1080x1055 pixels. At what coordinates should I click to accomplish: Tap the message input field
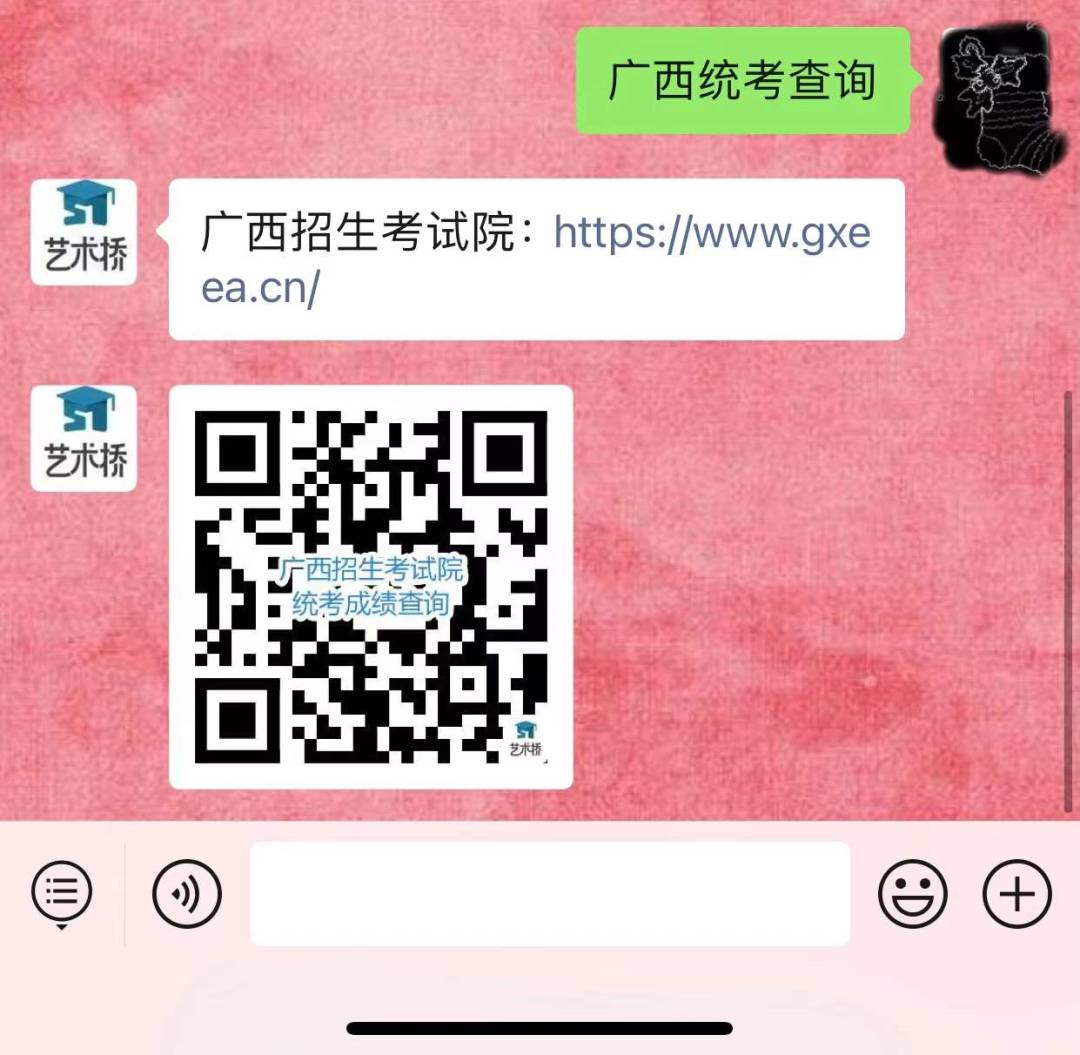549,893
